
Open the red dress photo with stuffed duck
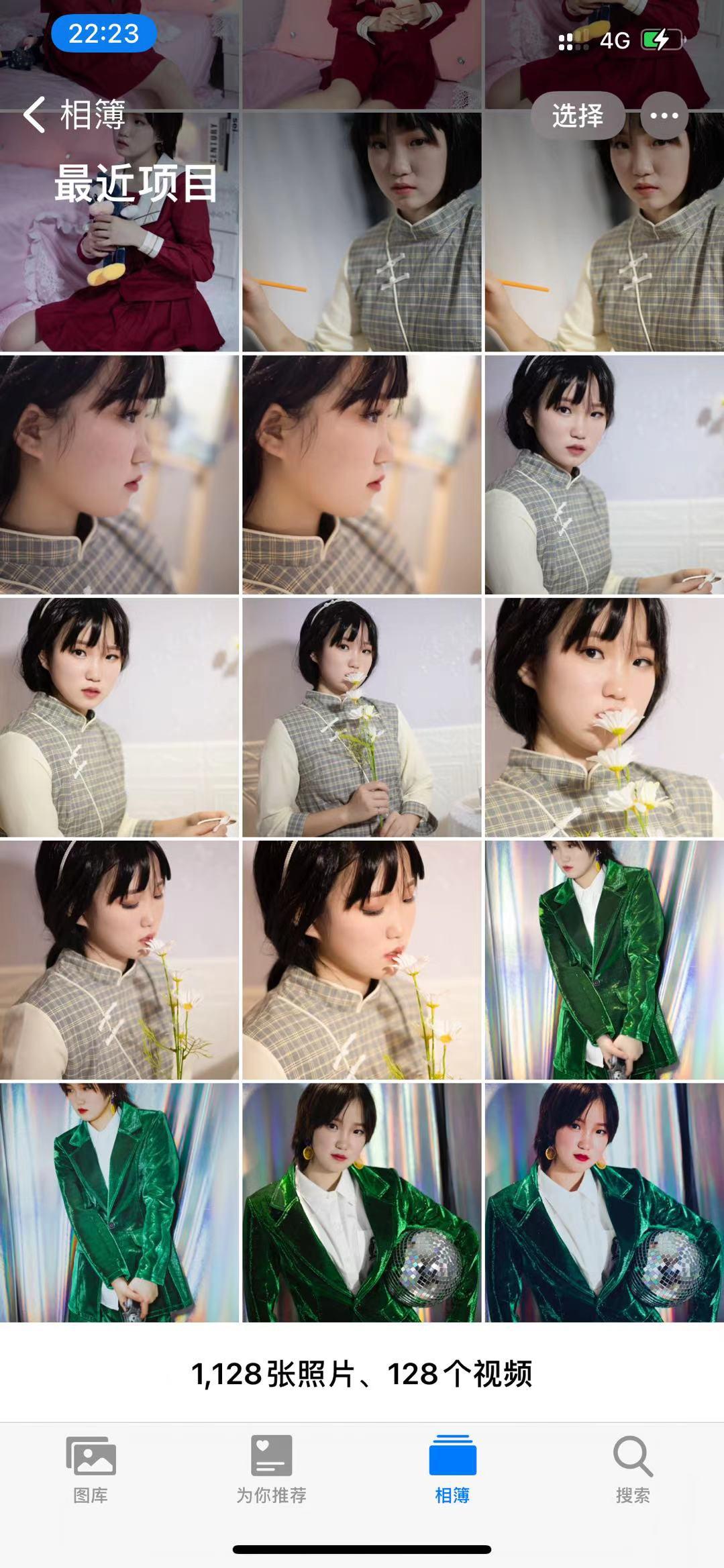pyautogui.click(x=119, y=268)
